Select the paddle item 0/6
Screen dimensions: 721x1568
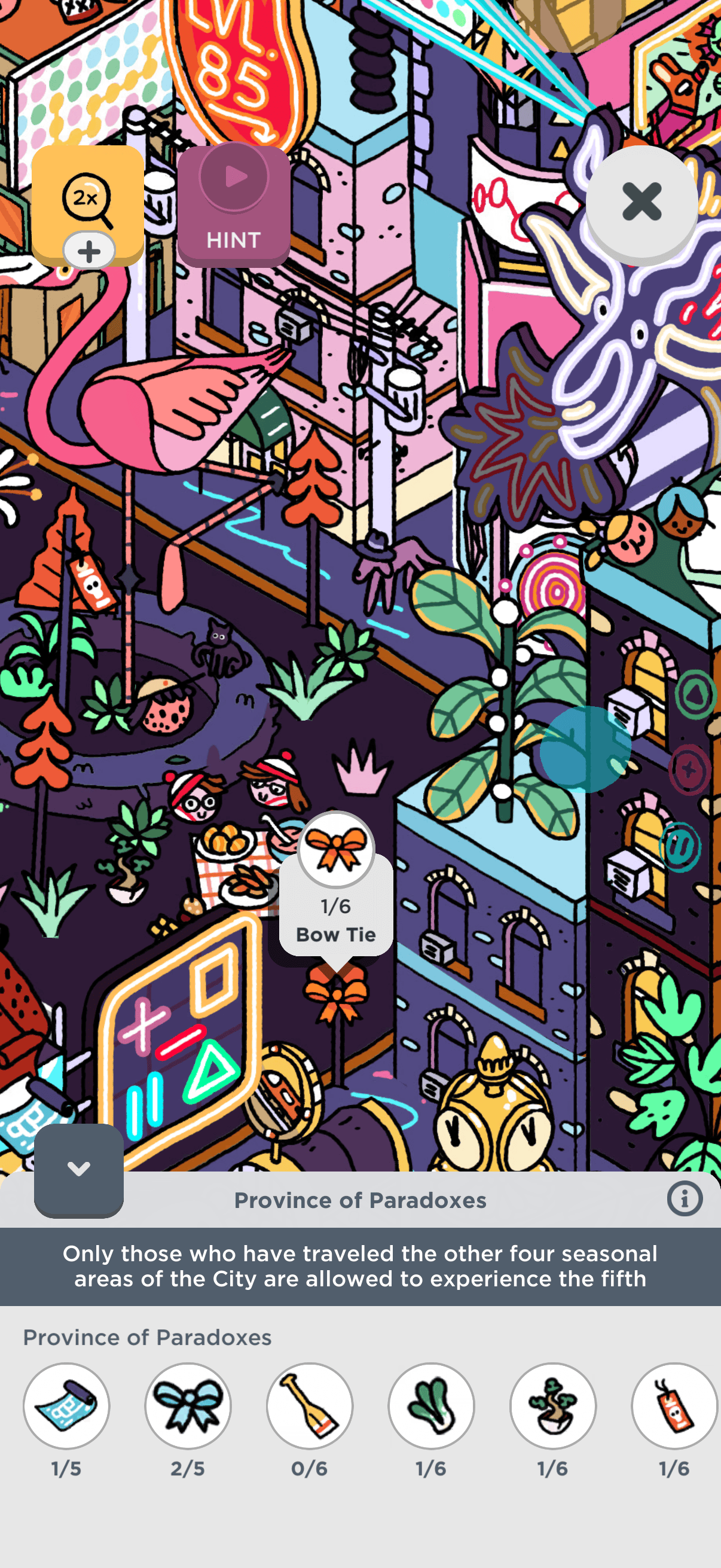click(310, 1406)
